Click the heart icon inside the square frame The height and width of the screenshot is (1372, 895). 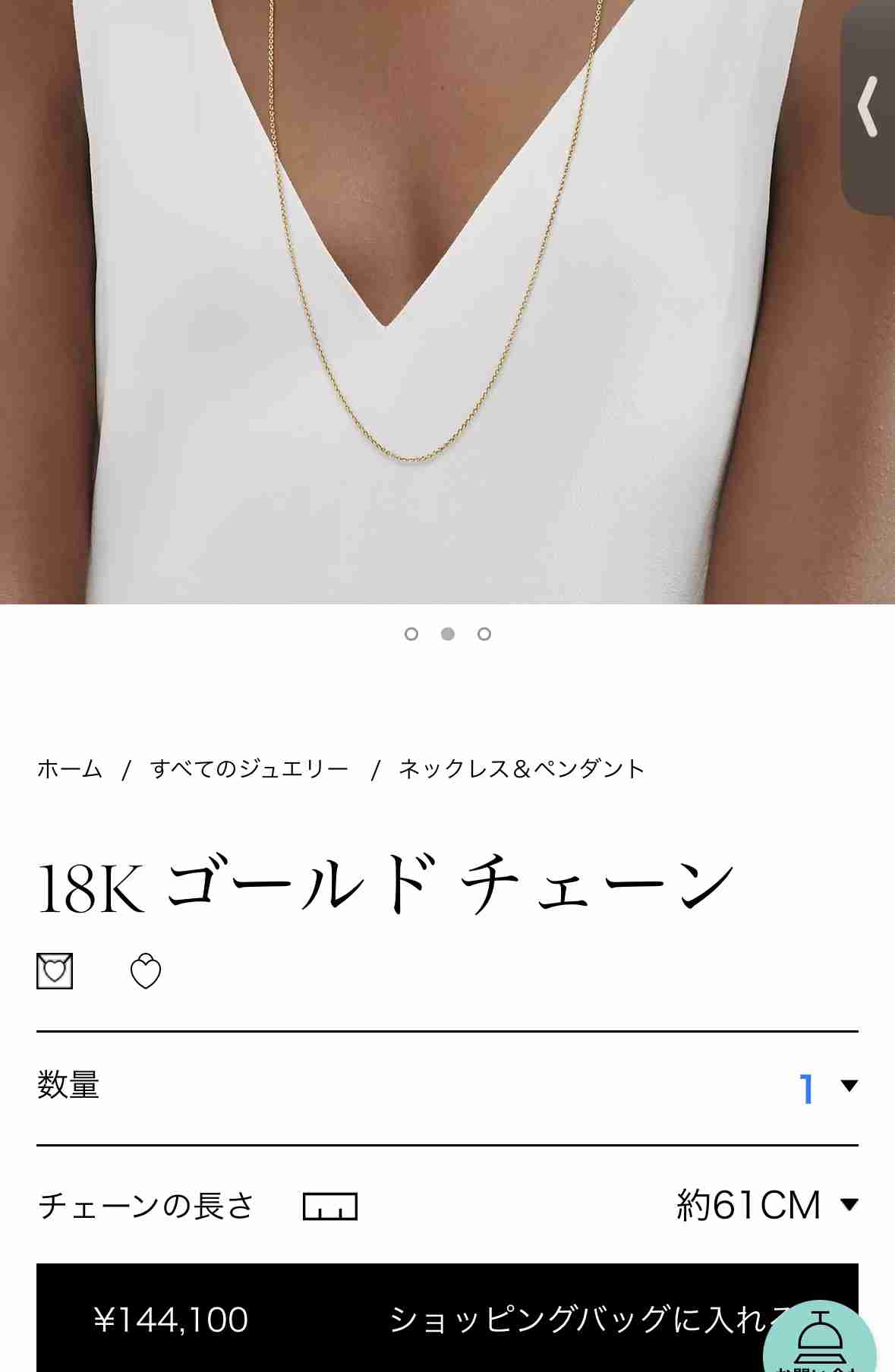(54, 970)
